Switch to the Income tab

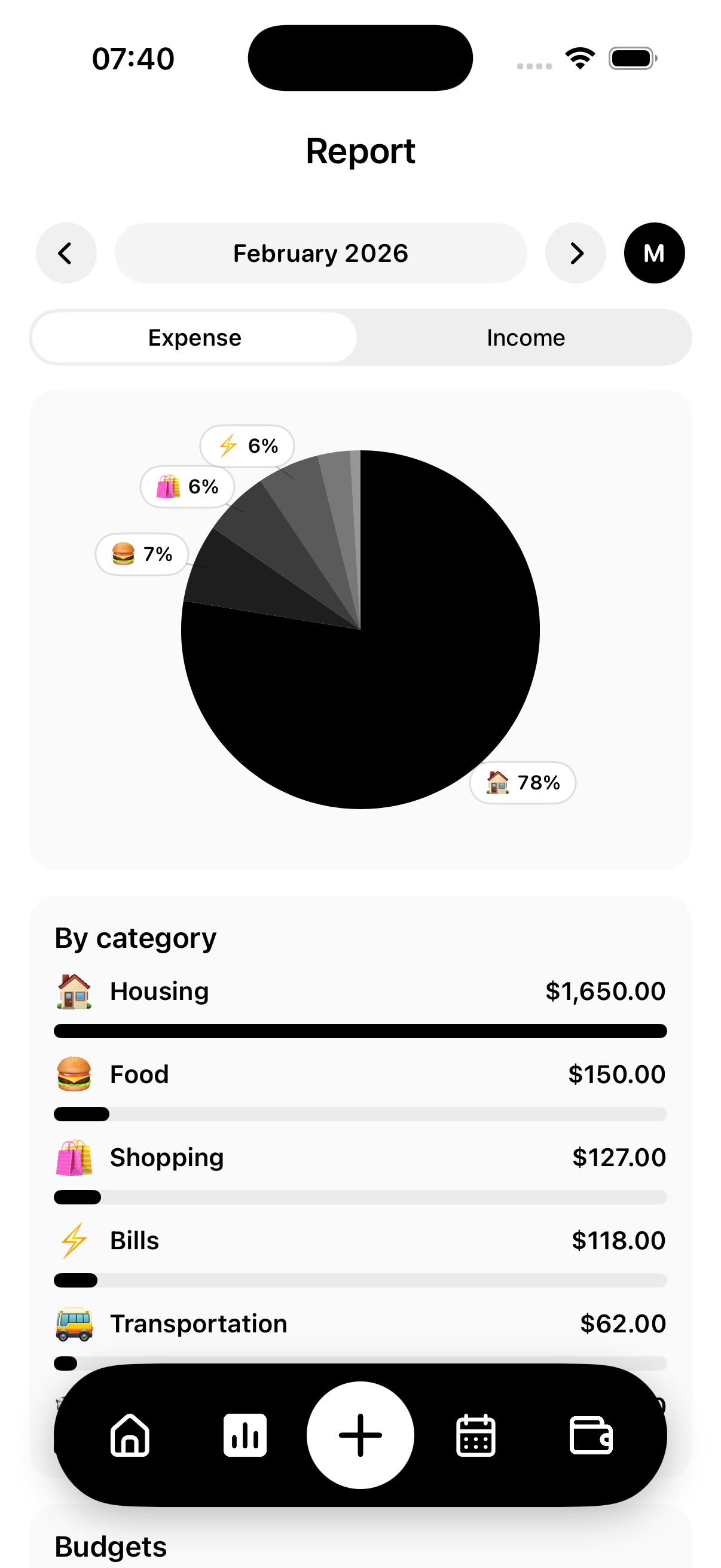click(525, 338)
